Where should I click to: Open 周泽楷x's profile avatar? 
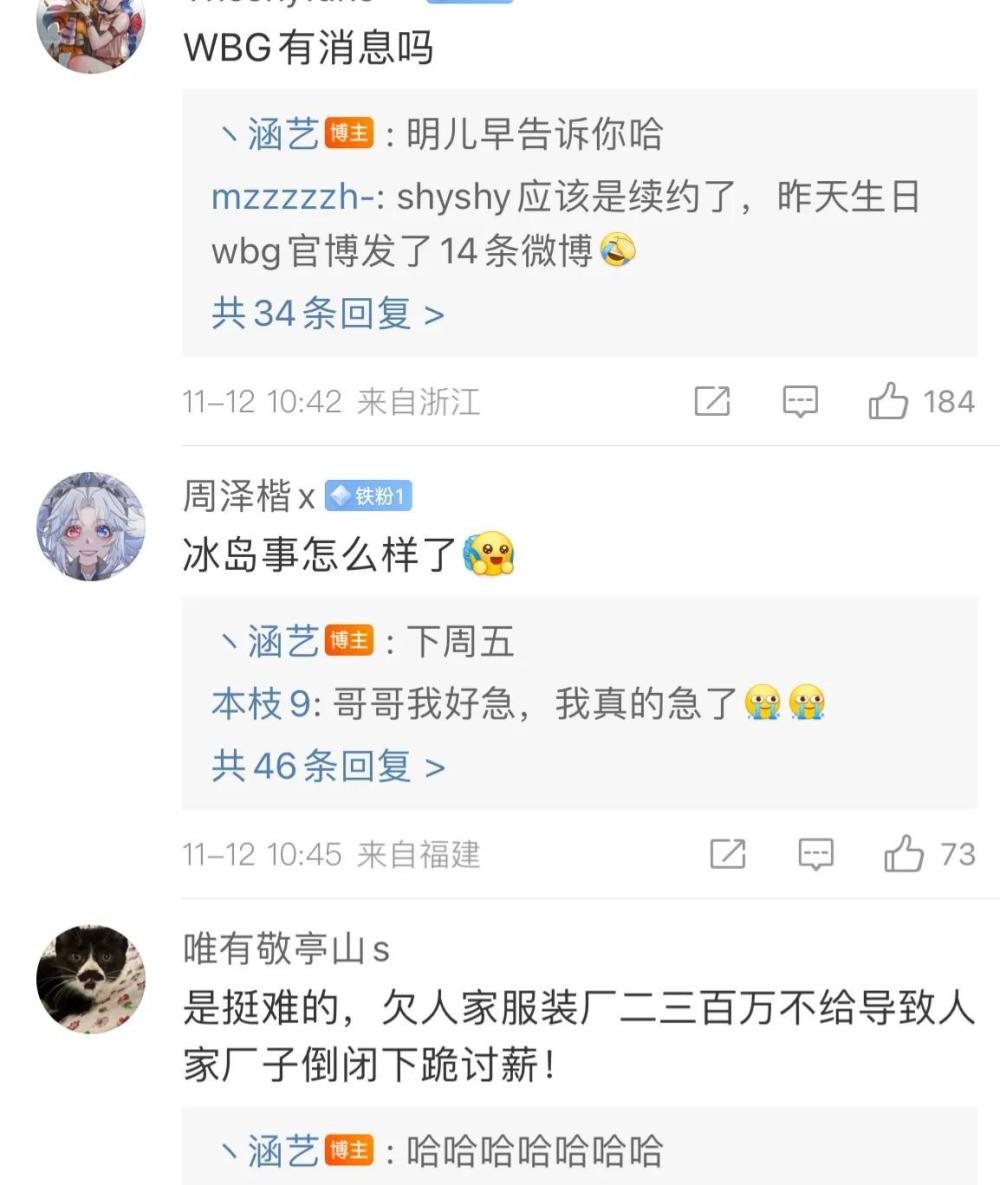(x=91, y=526)
